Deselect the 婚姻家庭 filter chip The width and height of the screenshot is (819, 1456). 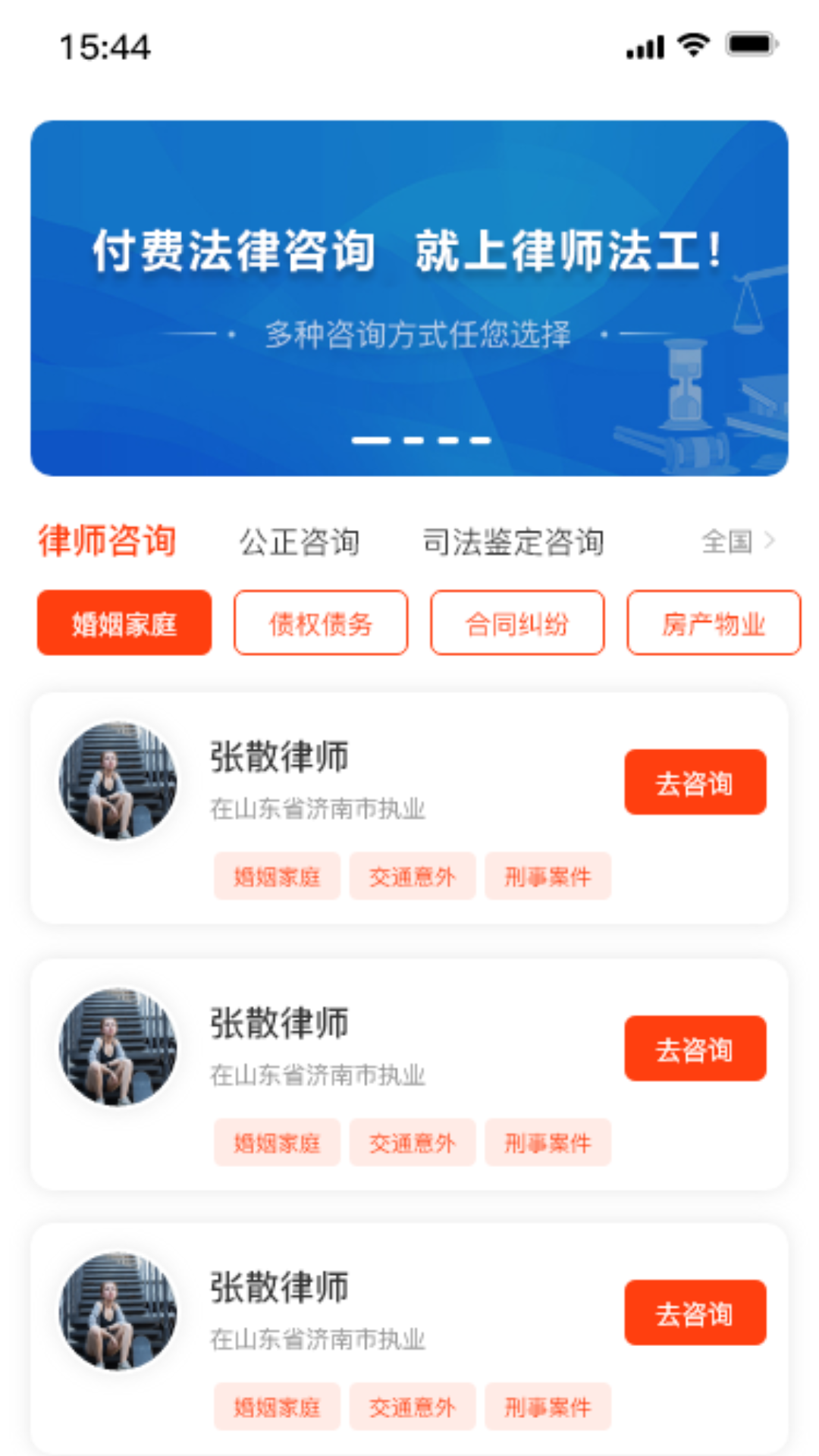(x=124, y=622)
